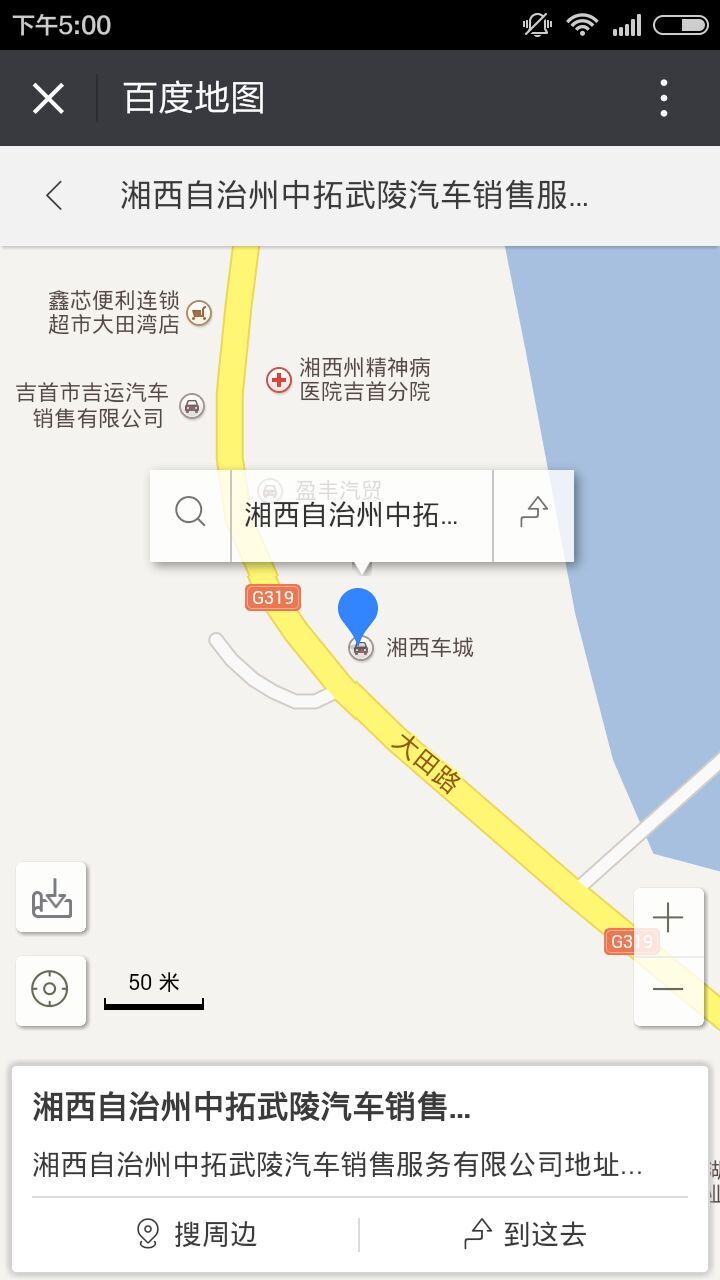This screenshot has width=720, height=1280.
Task: Zoom out on the map
Action: point(668,990)
